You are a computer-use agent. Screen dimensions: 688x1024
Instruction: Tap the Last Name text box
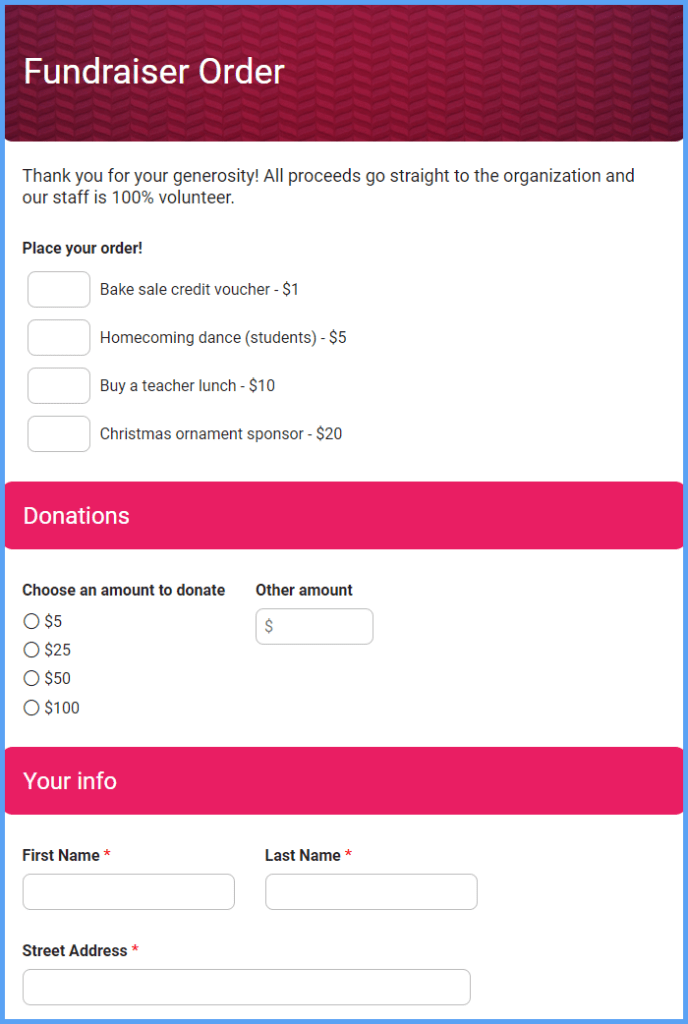(371, 892)
